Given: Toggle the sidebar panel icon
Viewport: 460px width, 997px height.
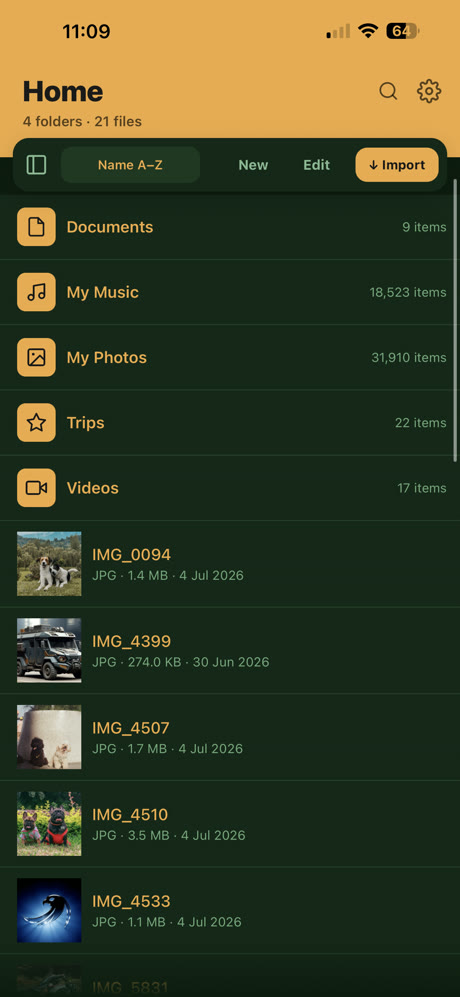Looking at the screenshot, I should click(36, 165).
